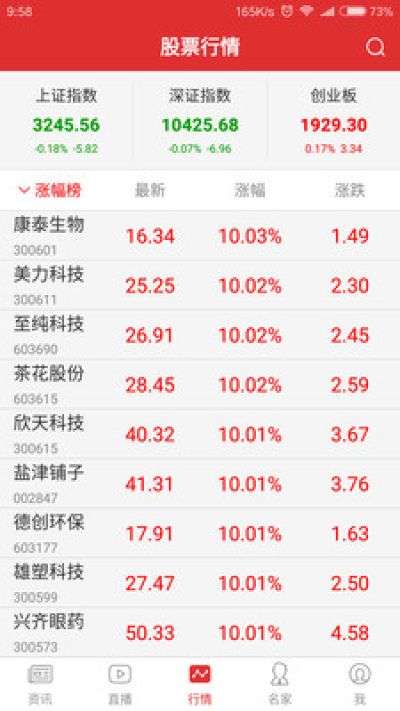Viewport: 400px width, 711px height.
Task: Go to the 我 profile tab
Action: click(x=360, y=684)
